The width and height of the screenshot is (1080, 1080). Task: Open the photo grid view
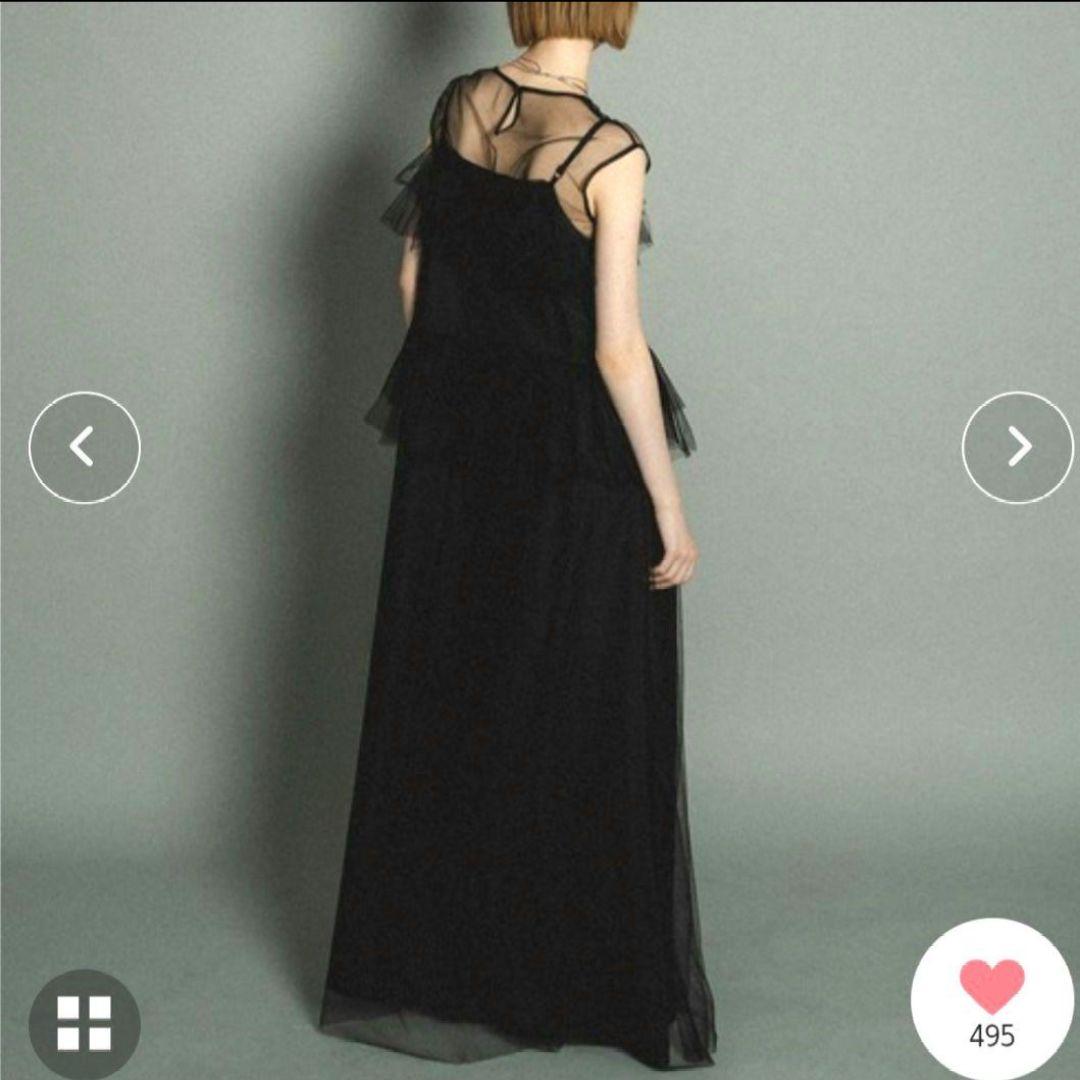(x=84, y=1023)
